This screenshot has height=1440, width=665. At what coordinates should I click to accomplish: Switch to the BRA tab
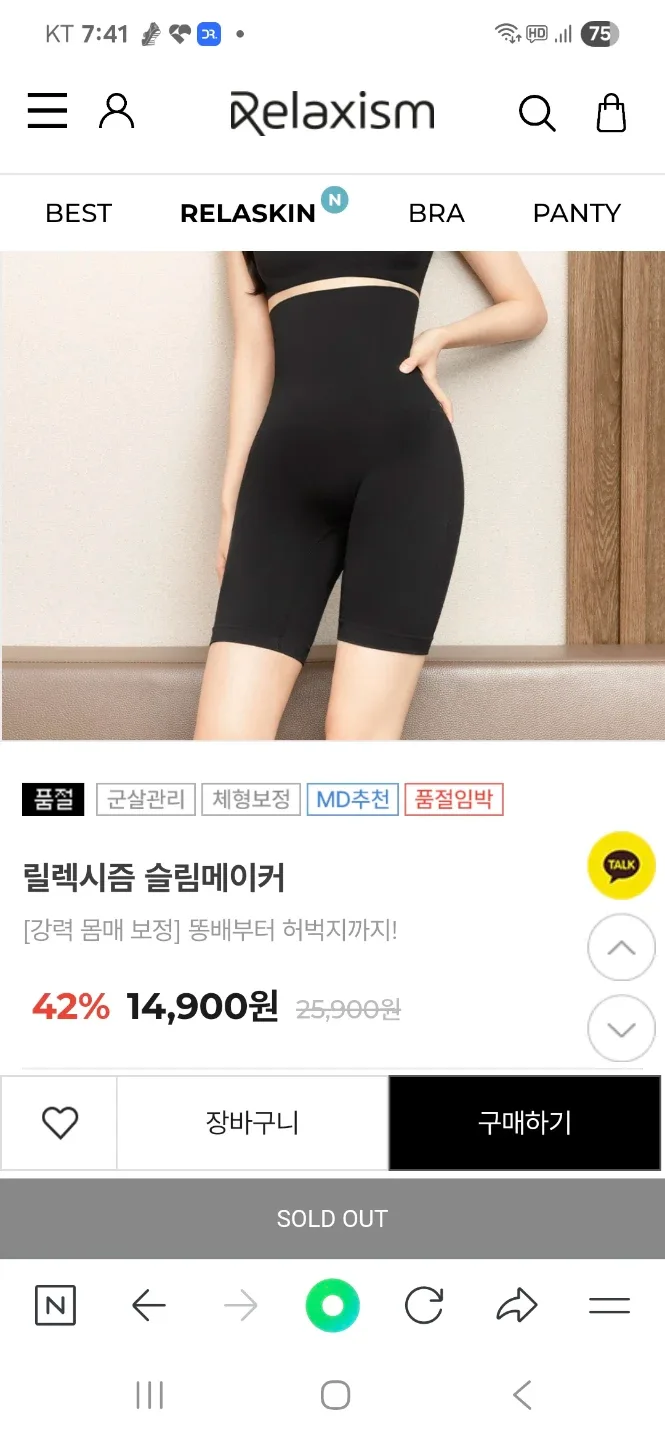(x=436, y=213)
